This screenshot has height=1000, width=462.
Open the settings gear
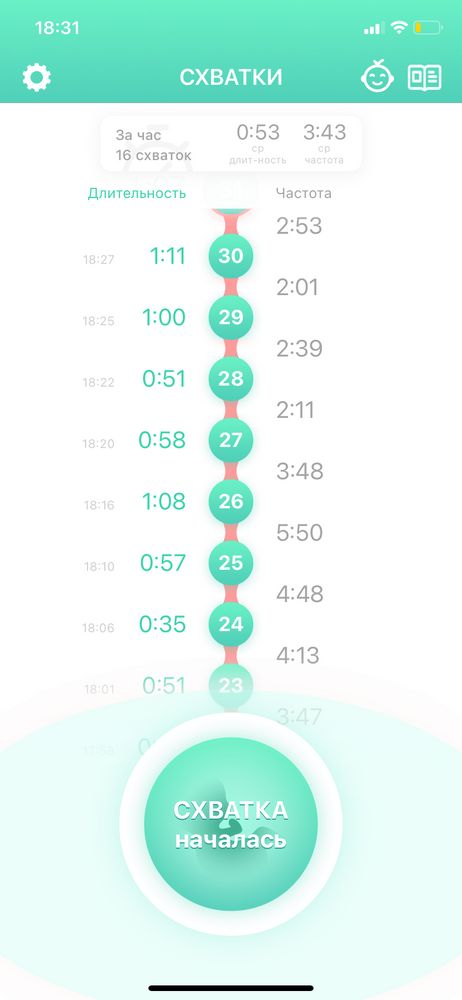click(37, 78)
